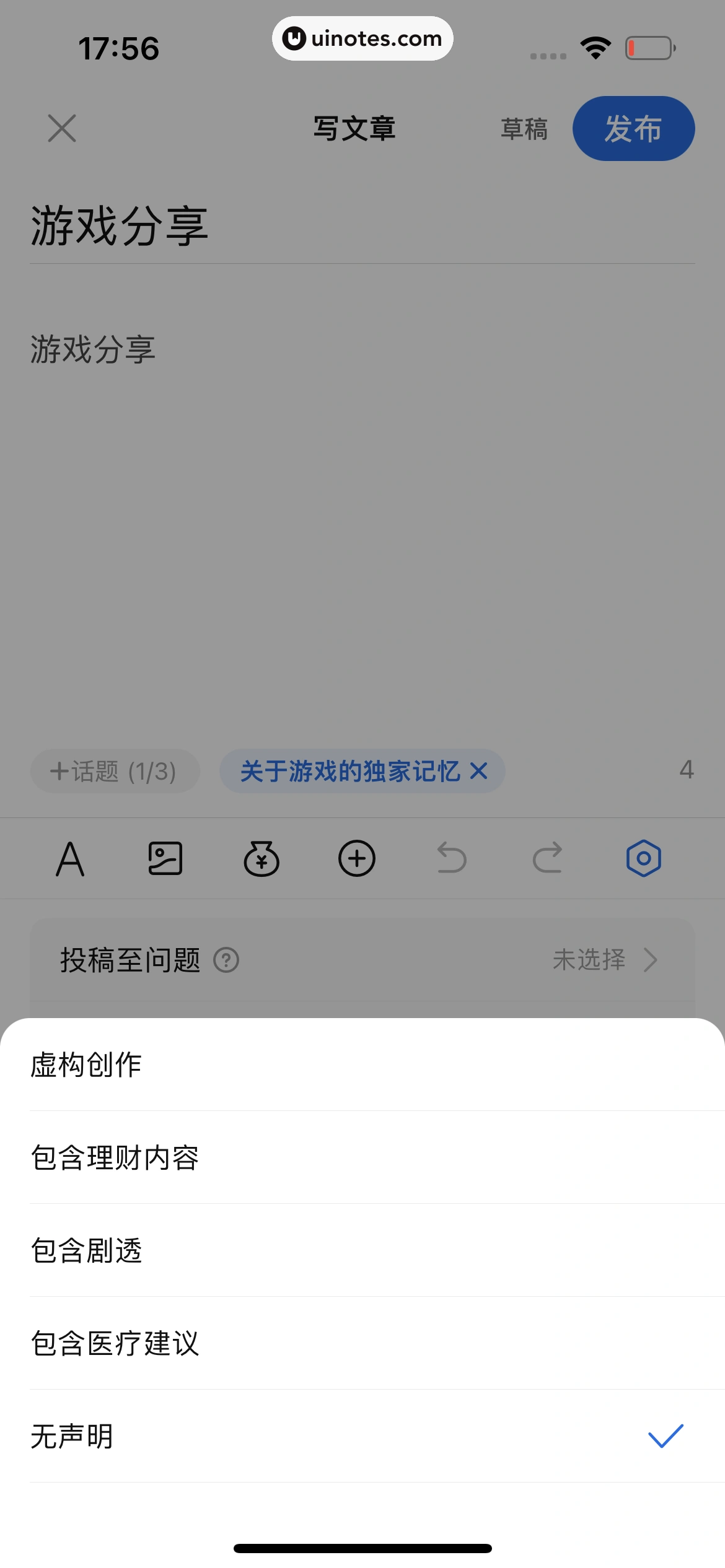Open text formatting with the A icon

click(x=70, y=859)
